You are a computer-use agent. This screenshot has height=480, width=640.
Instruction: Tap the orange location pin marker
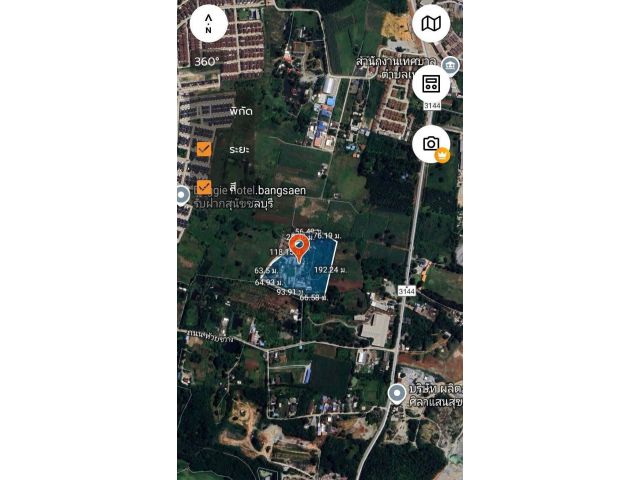[x=298, y=248]
